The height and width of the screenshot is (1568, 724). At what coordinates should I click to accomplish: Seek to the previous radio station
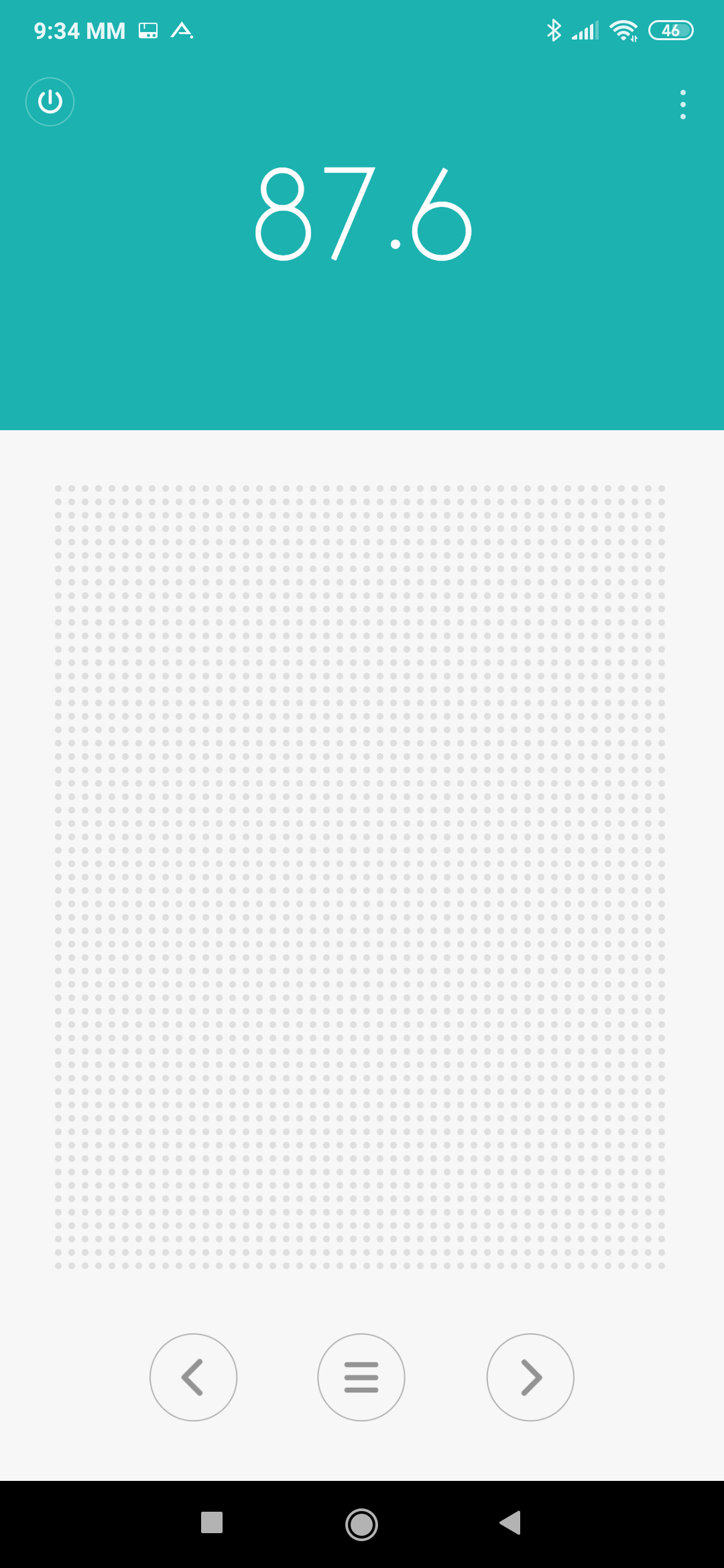point(193,1377)
